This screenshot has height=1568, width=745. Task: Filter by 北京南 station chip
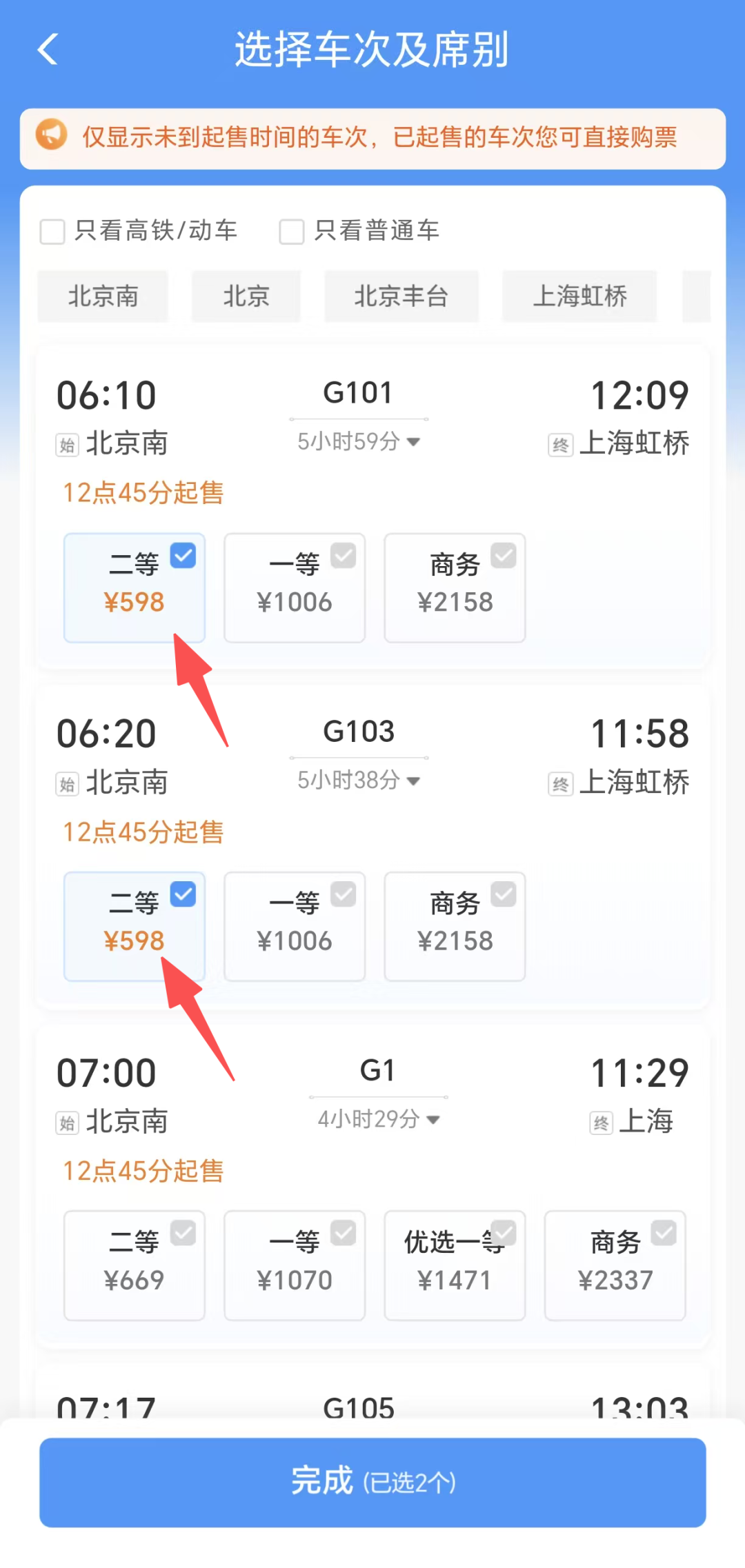103,296
